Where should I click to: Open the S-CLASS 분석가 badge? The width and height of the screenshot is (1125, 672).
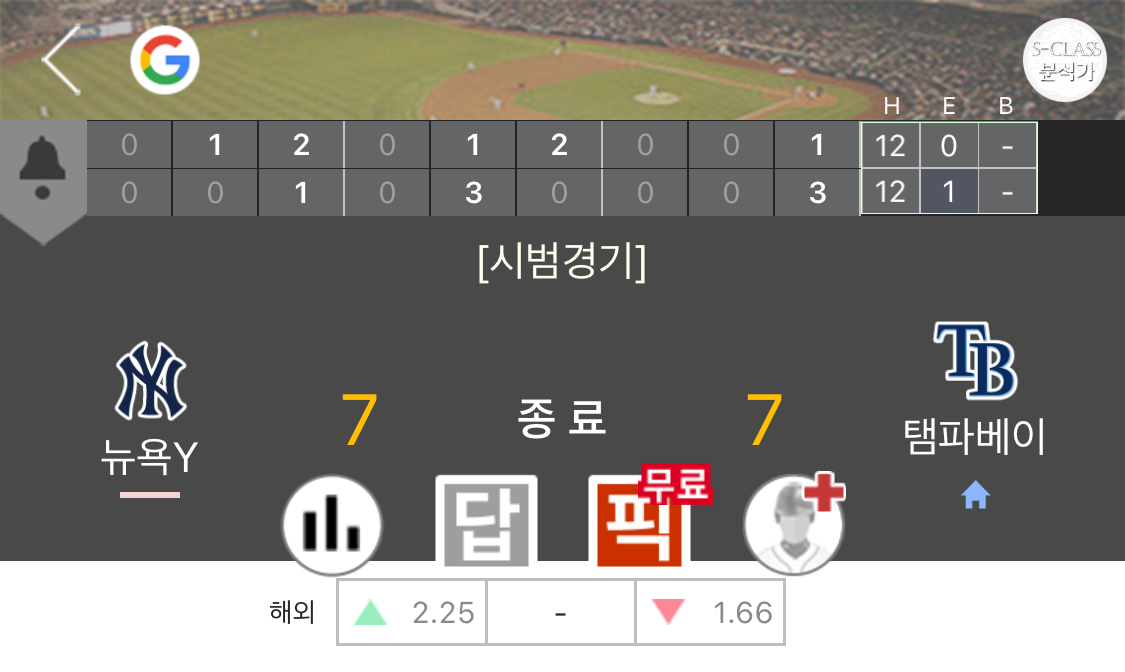[1064, 60]
